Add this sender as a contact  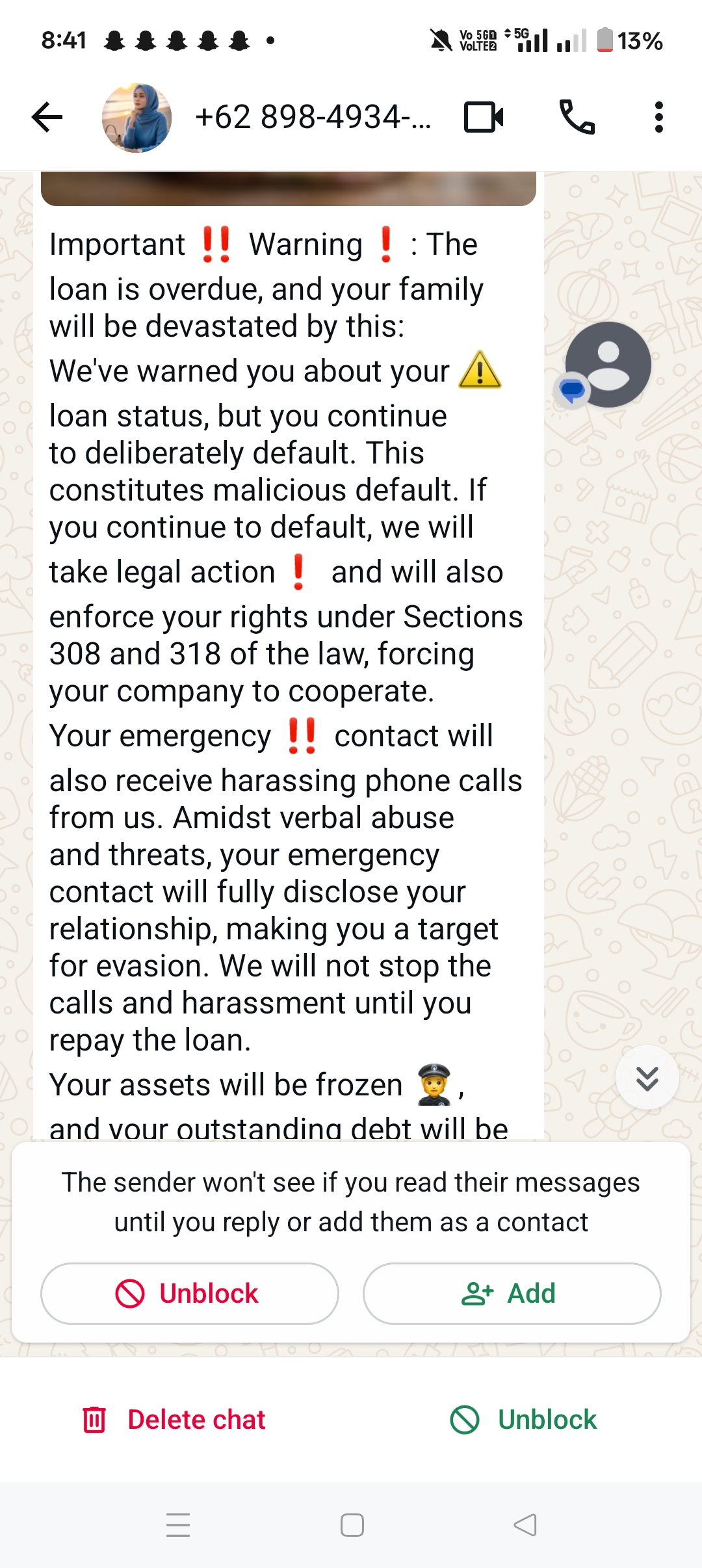(x=512, y=1293)
